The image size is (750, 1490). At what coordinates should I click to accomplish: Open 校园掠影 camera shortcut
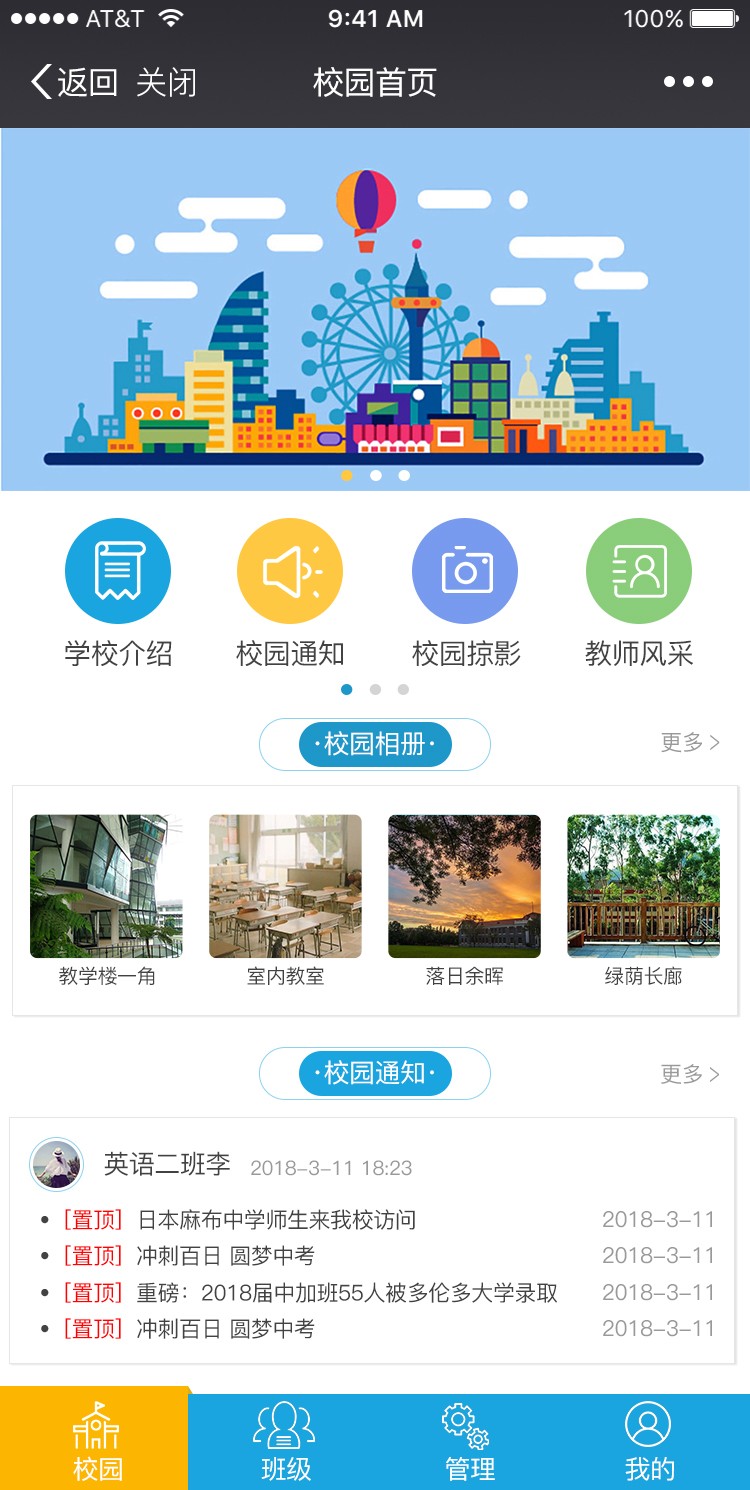click(465, 593)
